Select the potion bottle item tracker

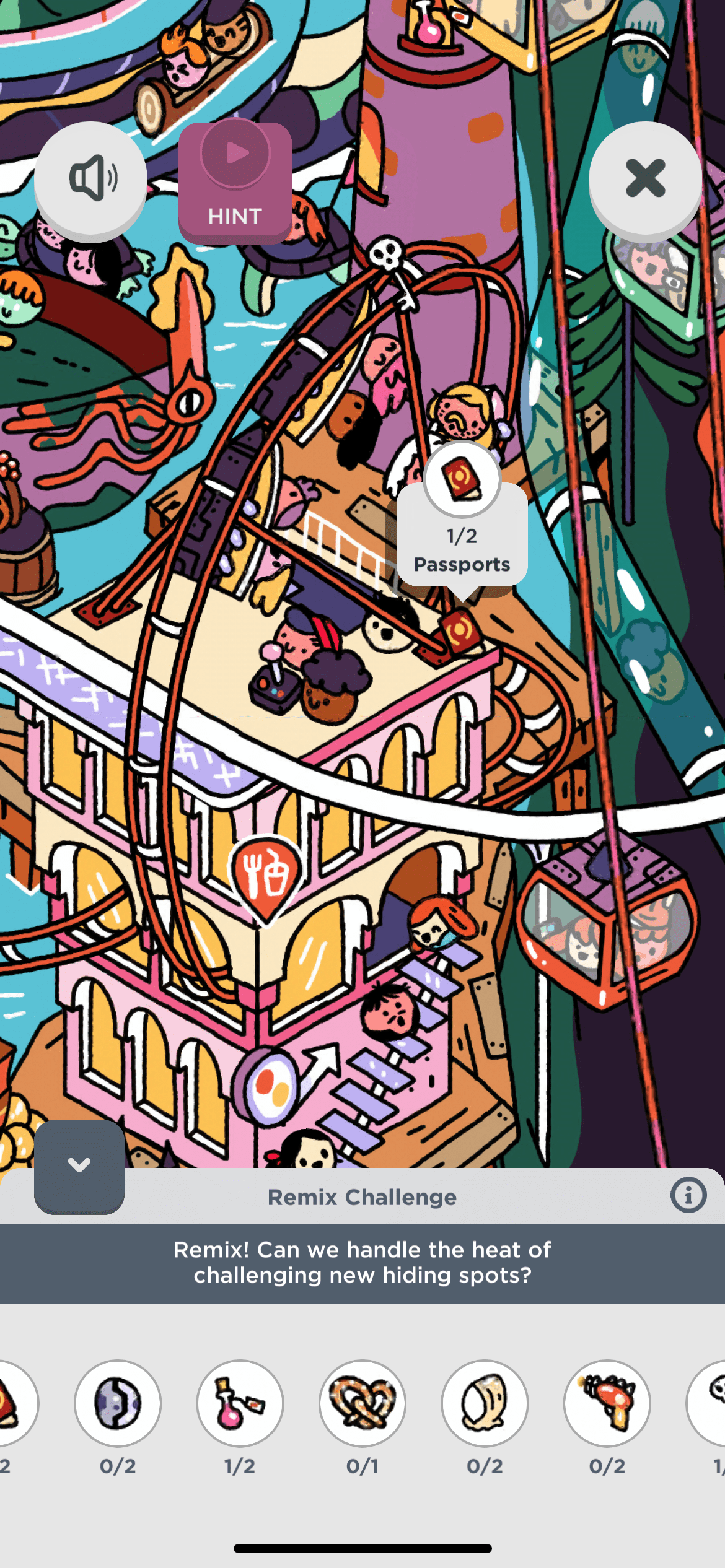240,1403
